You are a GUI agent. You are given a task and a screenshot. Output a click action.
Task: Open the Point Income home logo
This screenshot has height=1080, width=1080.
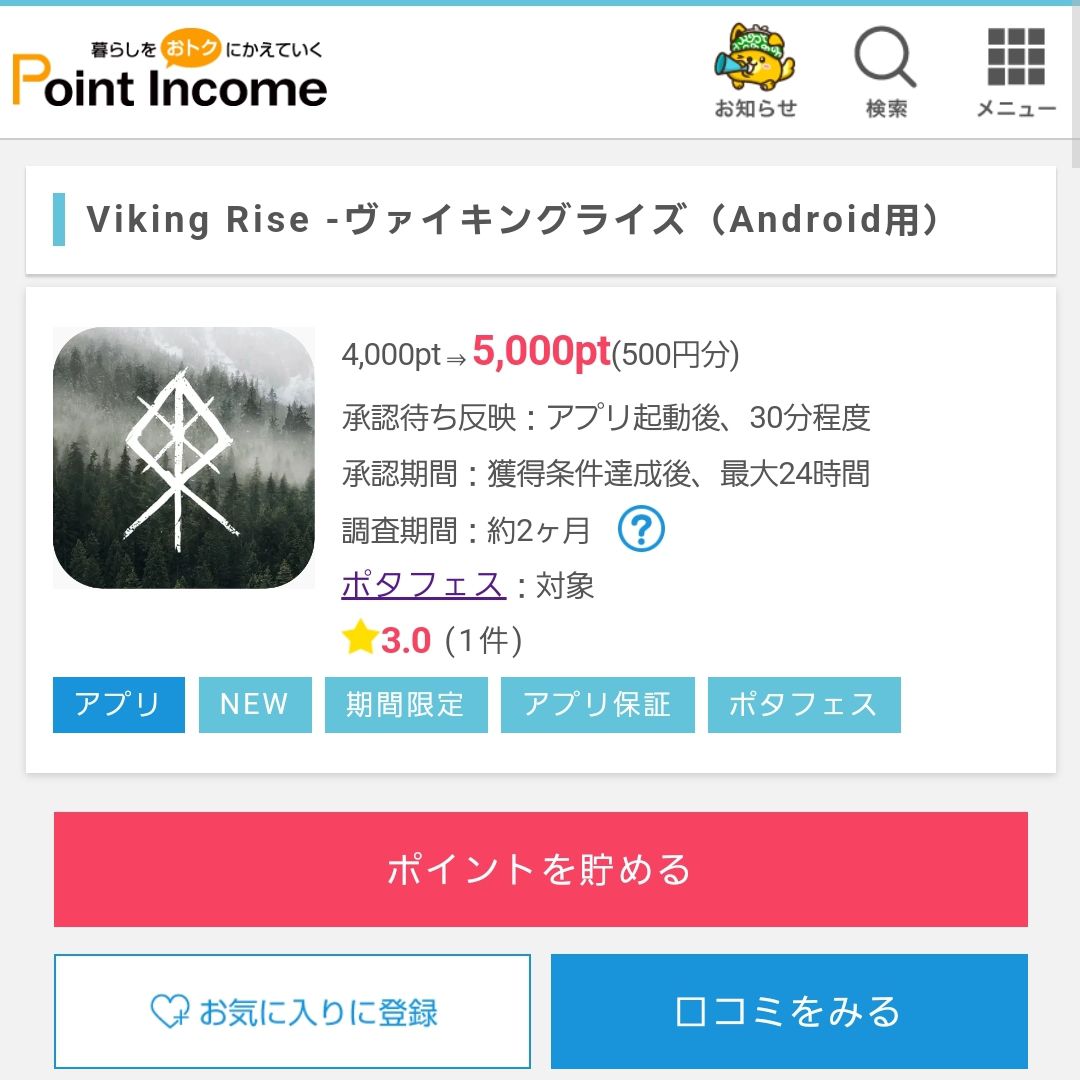click(x=170, y=75)
